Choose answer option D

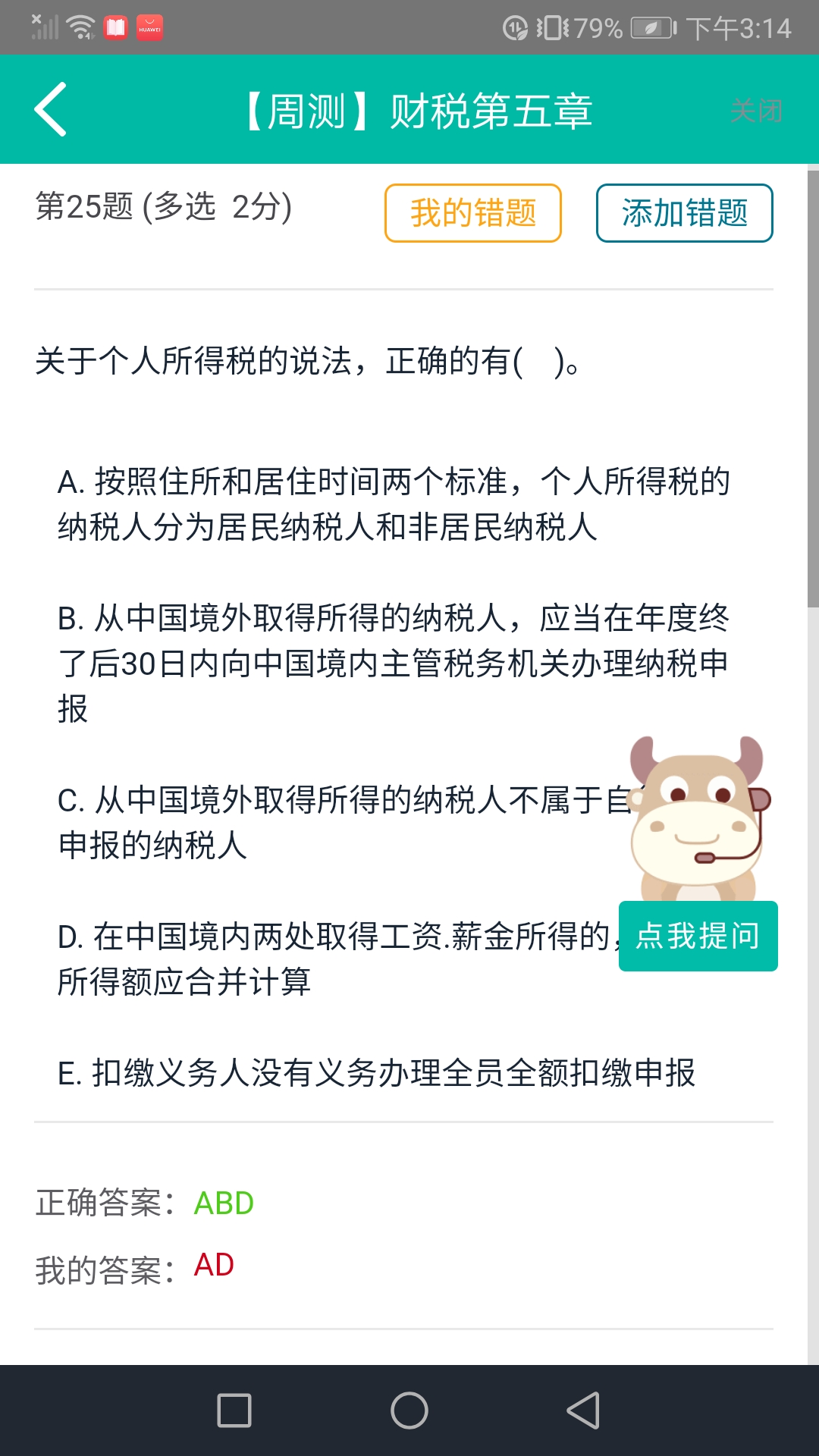tap(334, 959)
